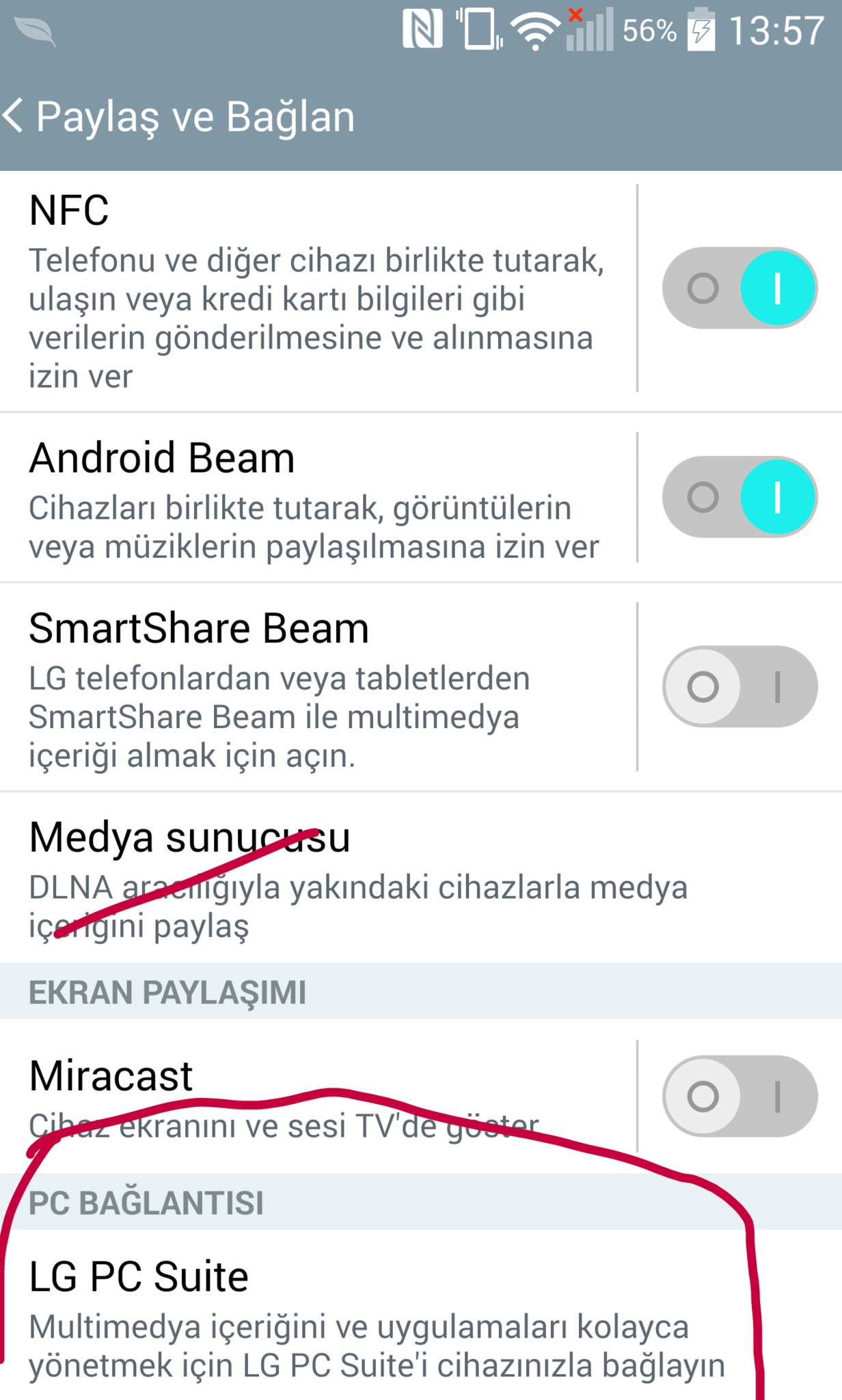Open LG PC Suite settings
This screenshot has width=842, height=1400.
(x=376, y=1319)
